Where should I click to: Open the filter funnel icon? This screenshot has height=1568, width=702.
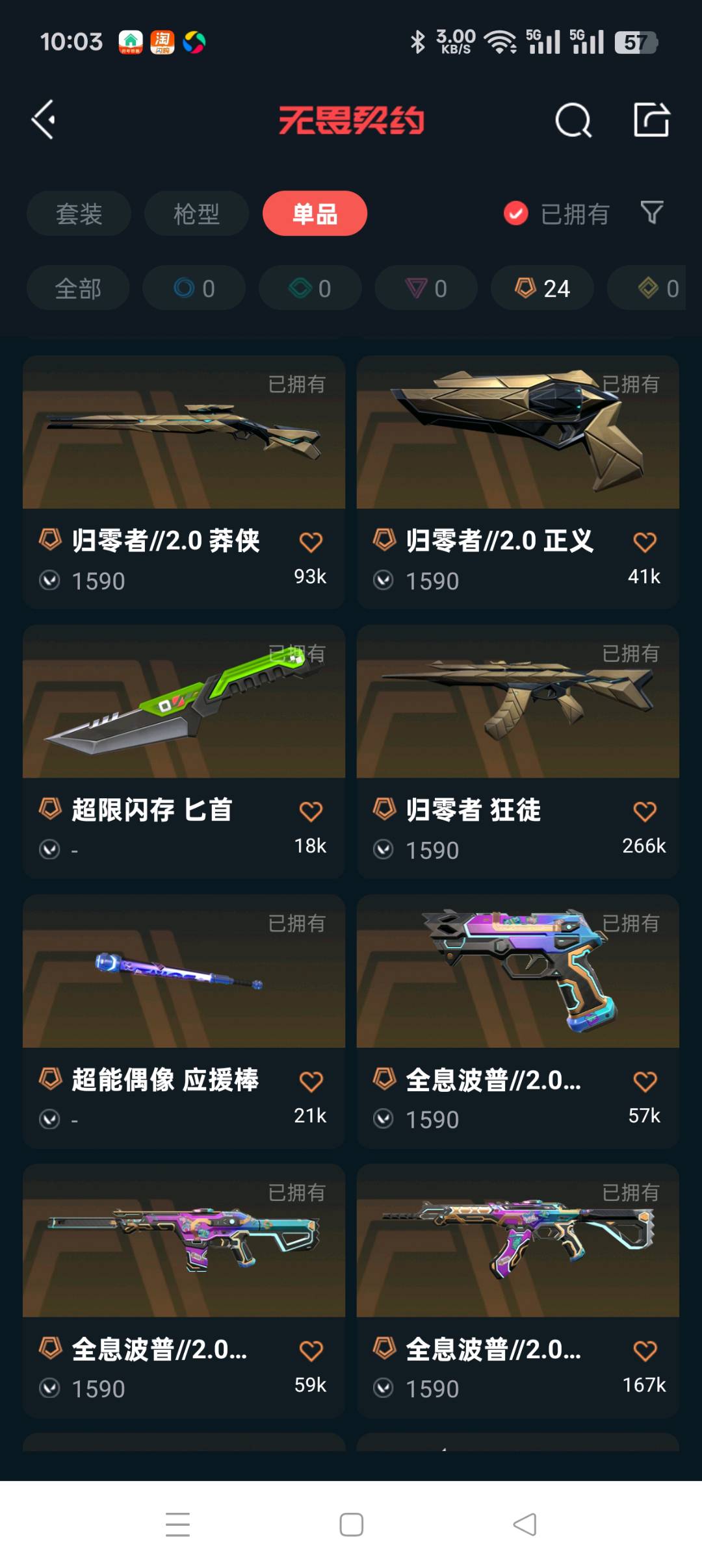pyautogui.click(x=652, y=212)
